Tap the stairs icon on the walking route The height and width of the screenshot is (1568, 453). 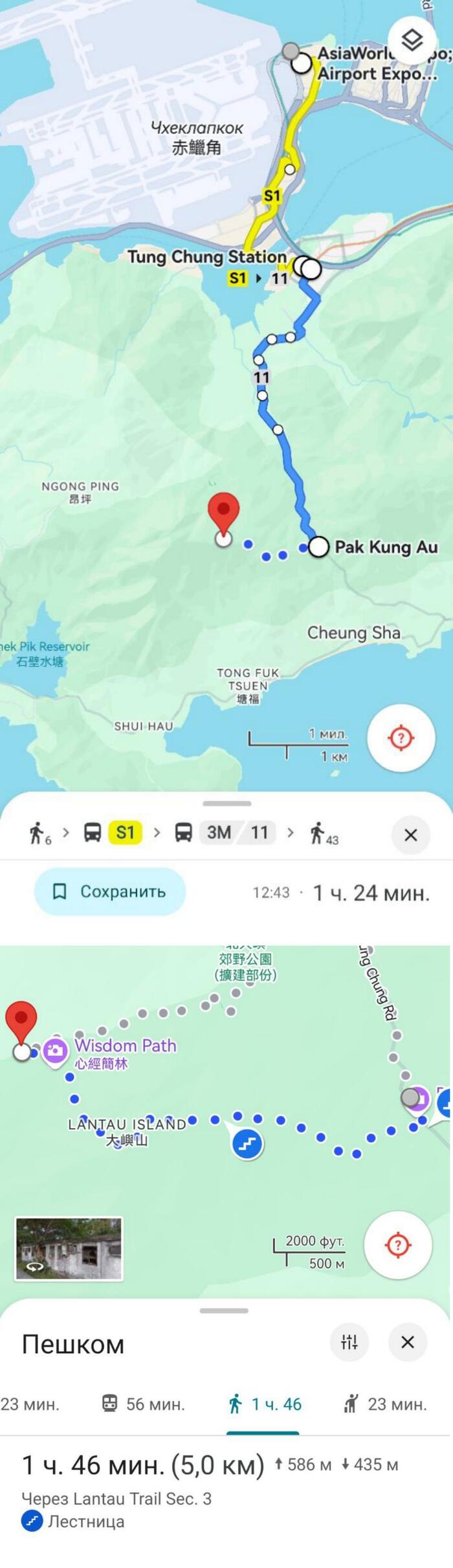[x=247, y=1144]
